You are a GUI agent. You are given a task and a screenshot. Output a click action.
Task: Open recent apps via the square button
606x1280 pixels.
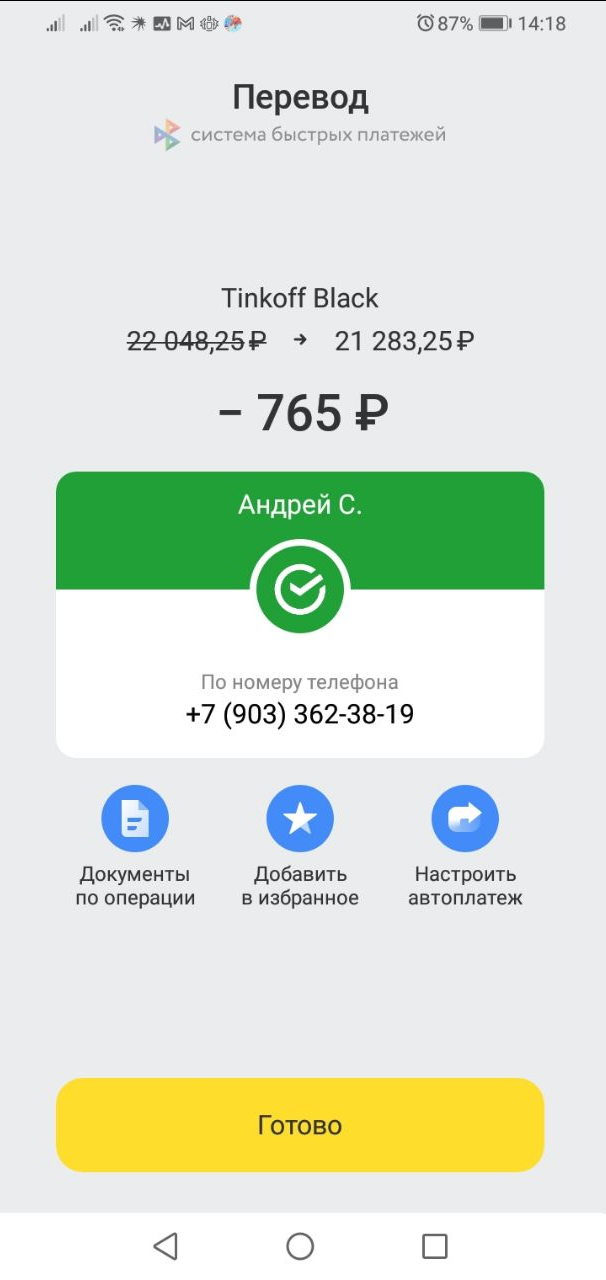pos(435,1246)
